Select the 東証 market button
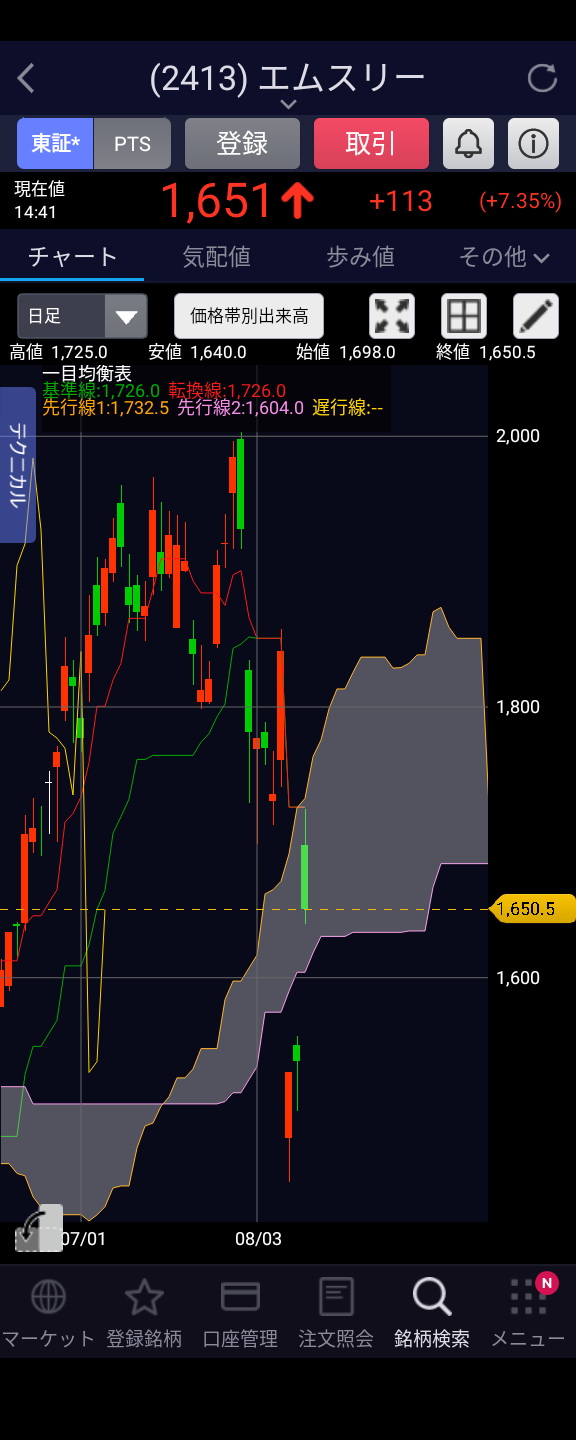576x1440 pixels. click(55, 143)
